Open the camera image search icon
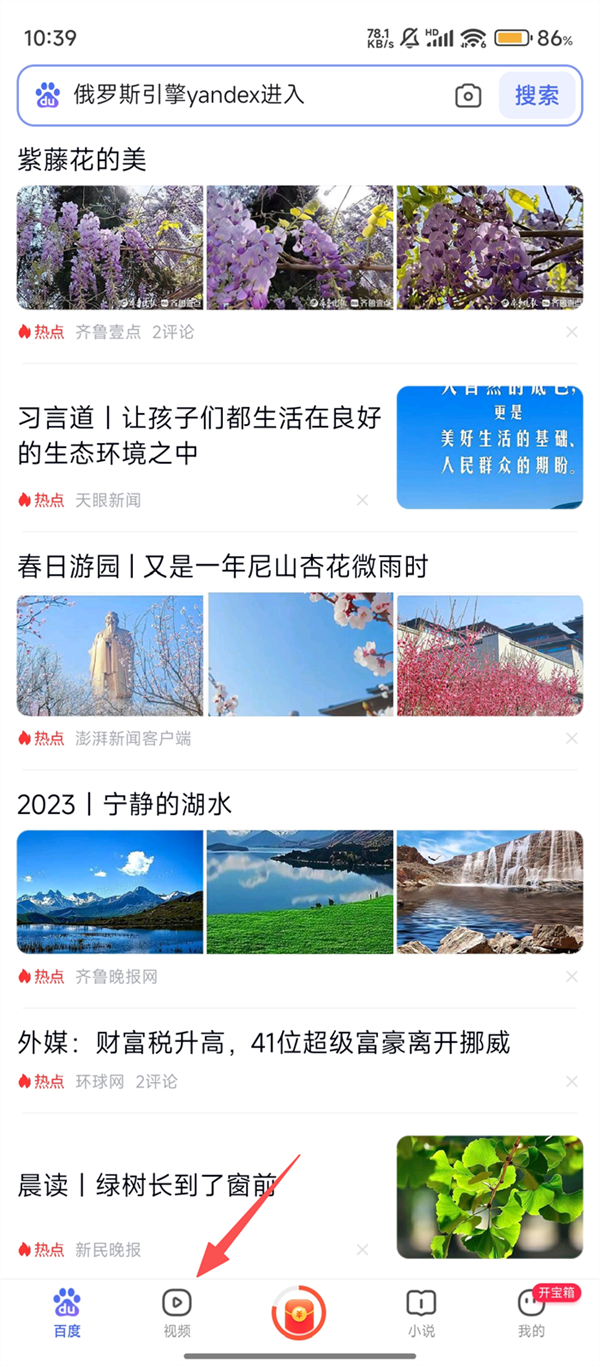 tap(468, 96)
